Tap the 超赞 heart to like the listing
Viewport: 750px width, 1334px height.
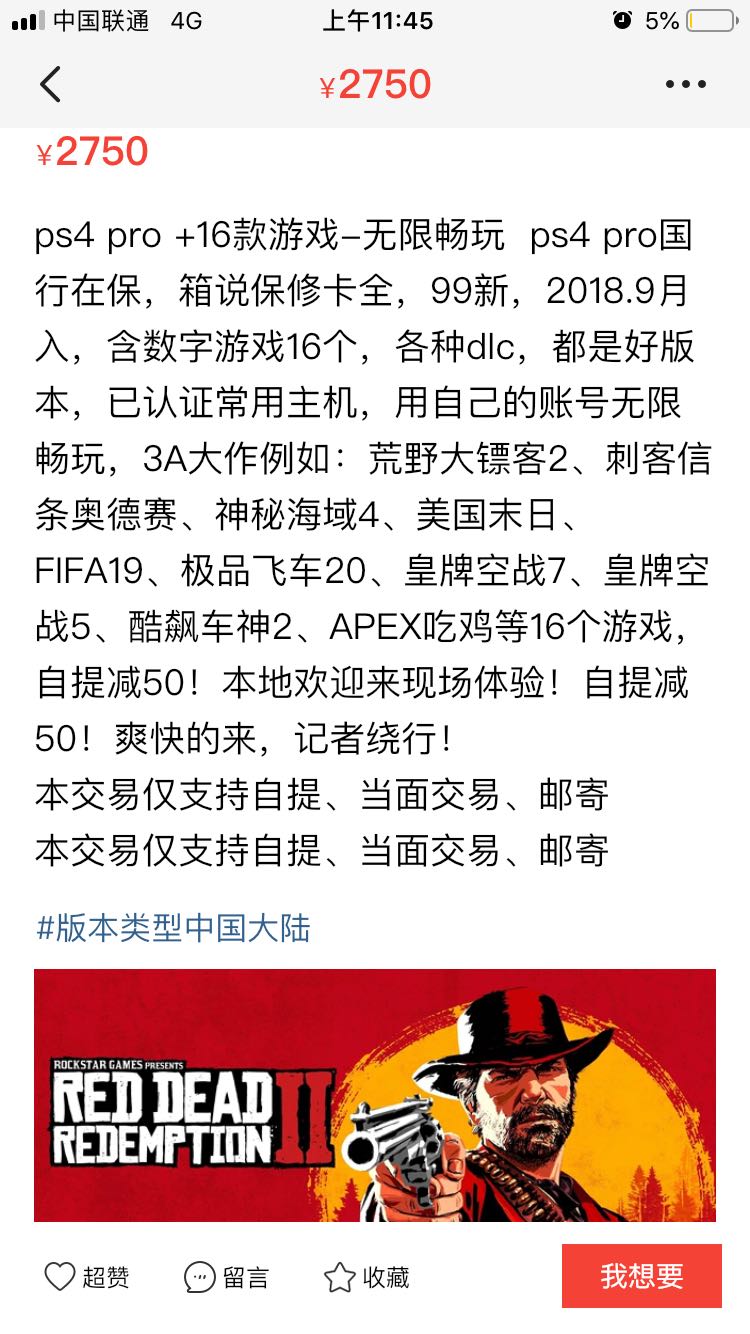[x=88, y=1277]
